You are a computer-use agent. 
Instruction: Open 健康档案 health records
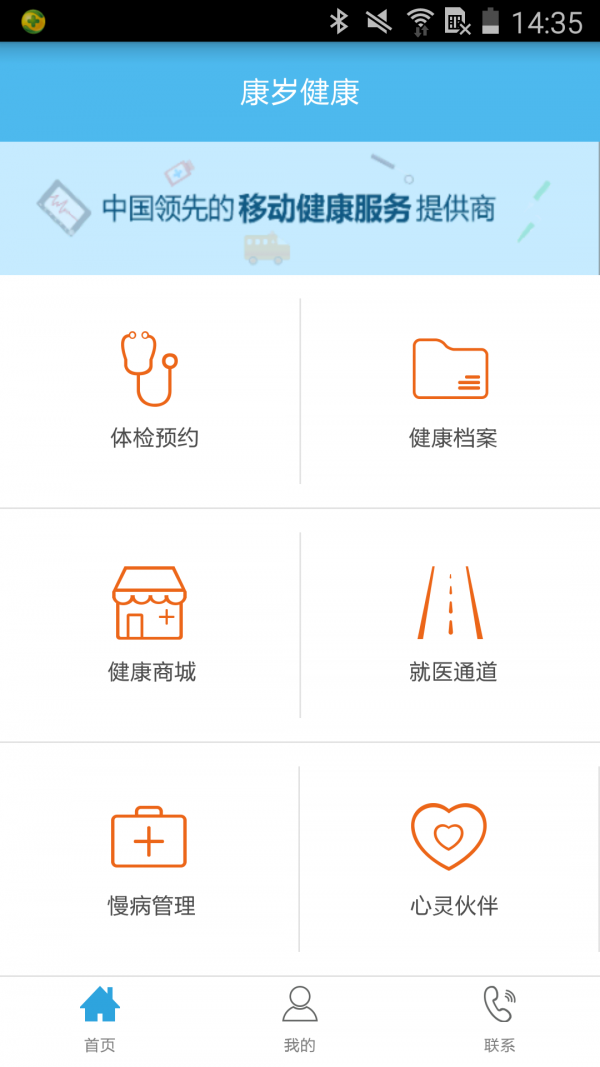(x=451, y=390)
